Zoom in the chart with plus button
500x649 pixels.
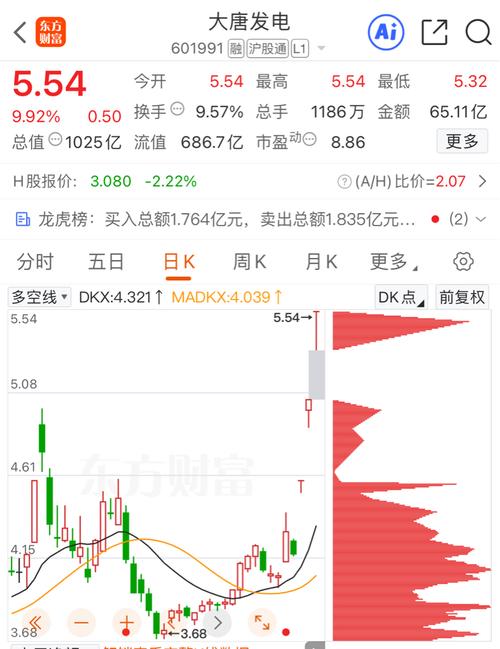[127, 622]
